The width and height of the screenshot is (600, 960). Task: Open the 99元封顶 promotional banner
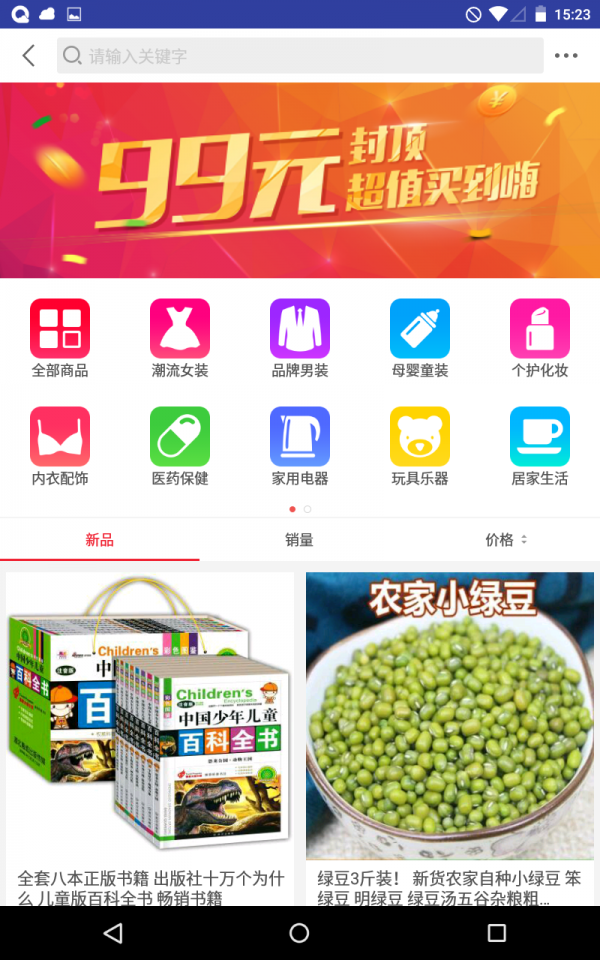click(300, 180)
